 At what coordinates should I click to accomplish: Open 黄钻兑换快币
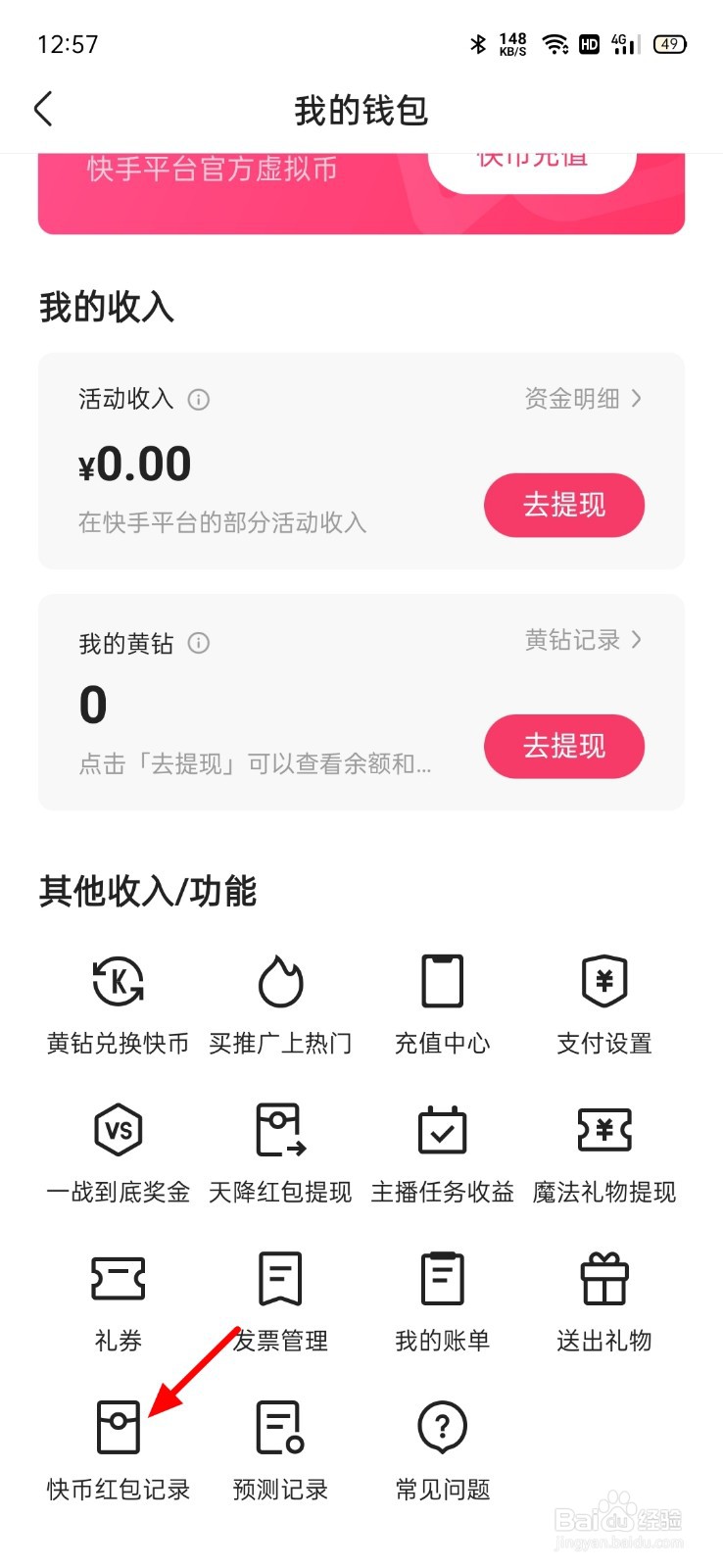tap(119, 1004)
